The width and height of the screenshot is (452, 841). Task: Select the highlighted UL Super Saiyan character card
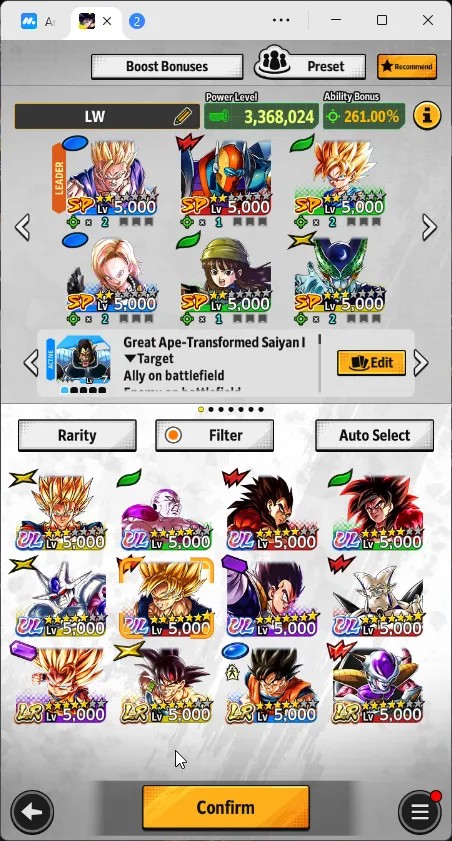click(x=166, y=597)
